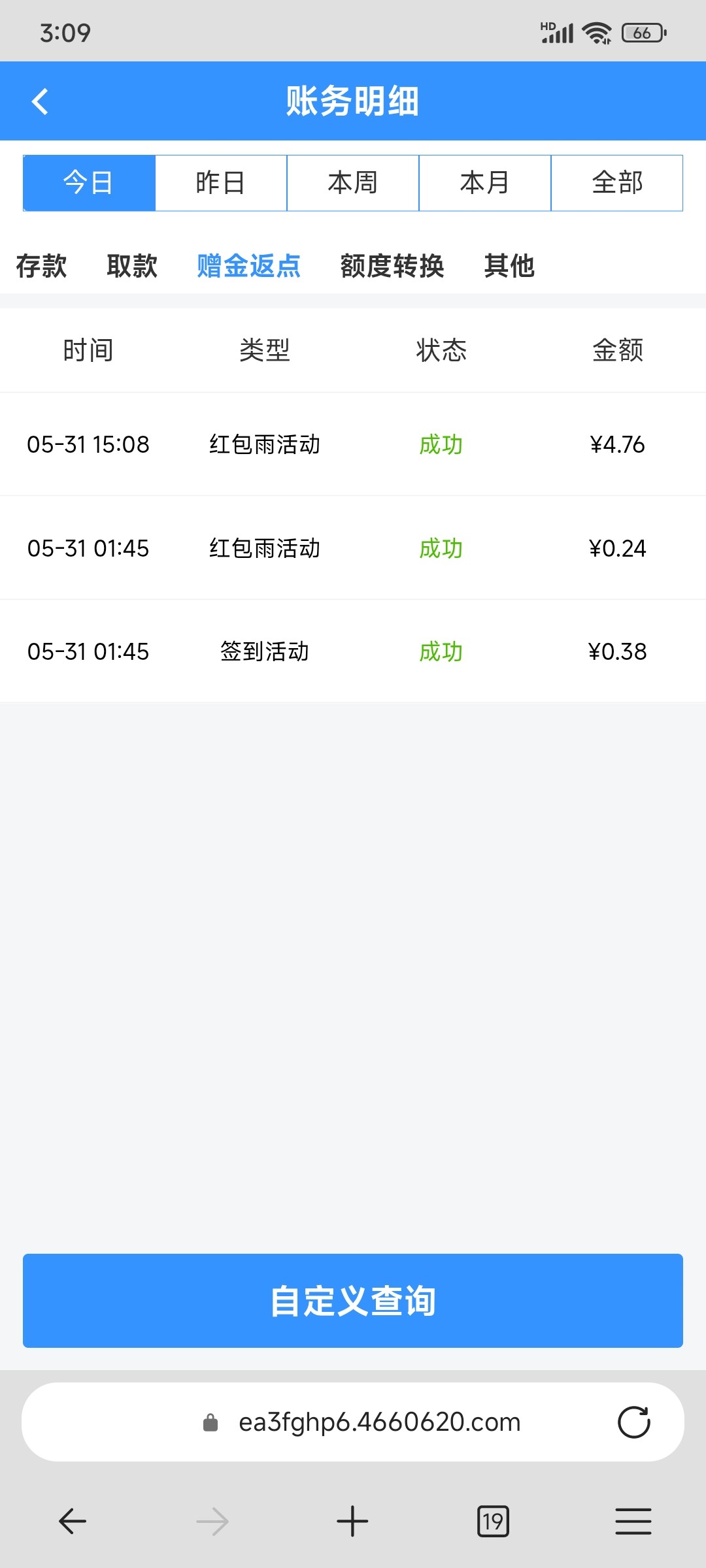Open the browser hamburger menu
The image size is (706, 1568).
pyautogui.click(x=633, y=1522)
